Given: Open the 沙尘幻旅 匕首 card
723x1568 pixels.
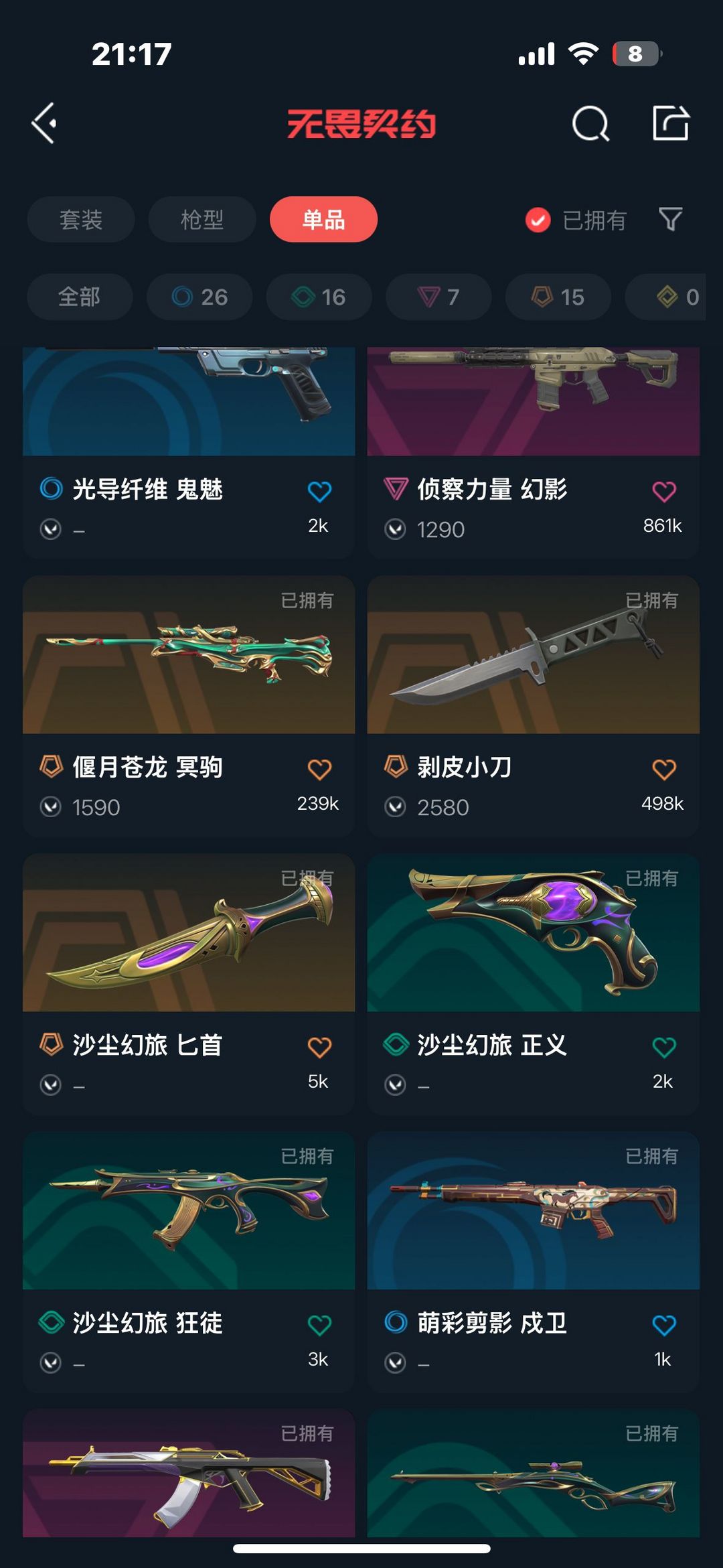Looking at the screenshot, I should click(189, 984).
